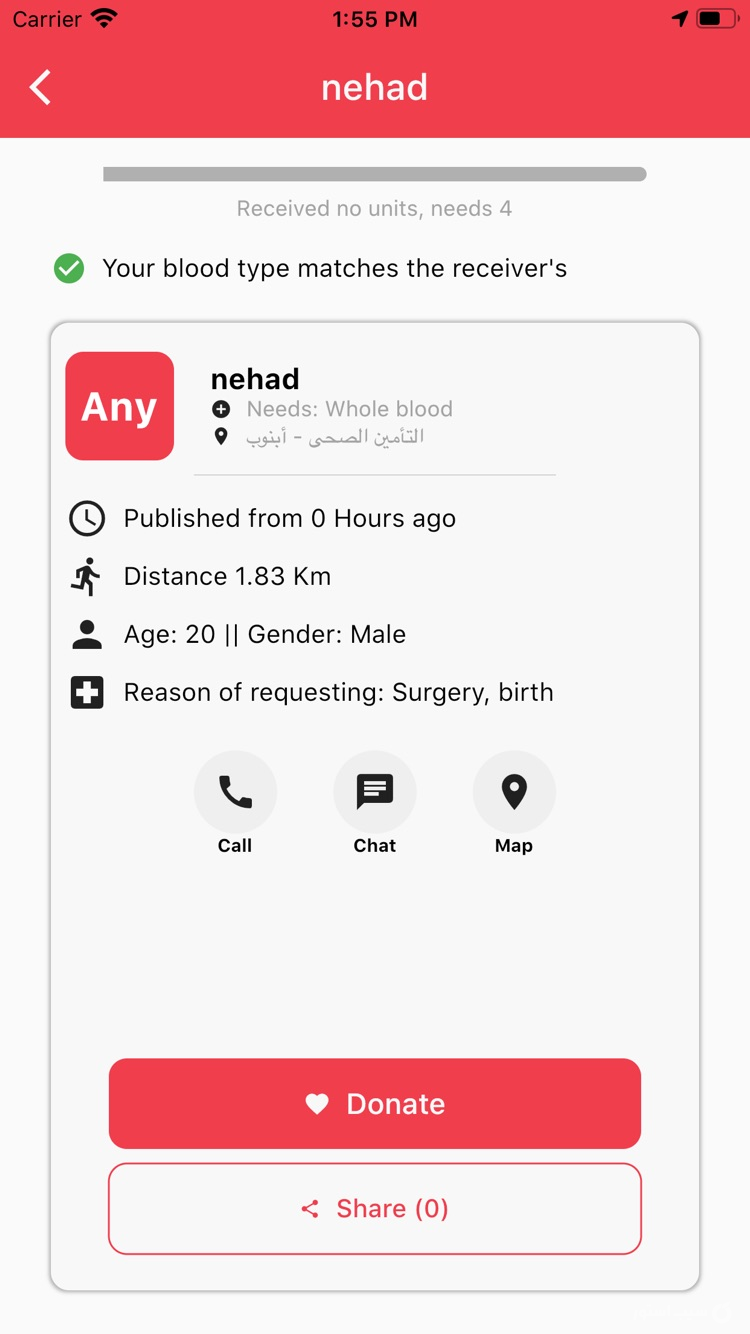
Task: Tap the request details card
Action: 375,950
